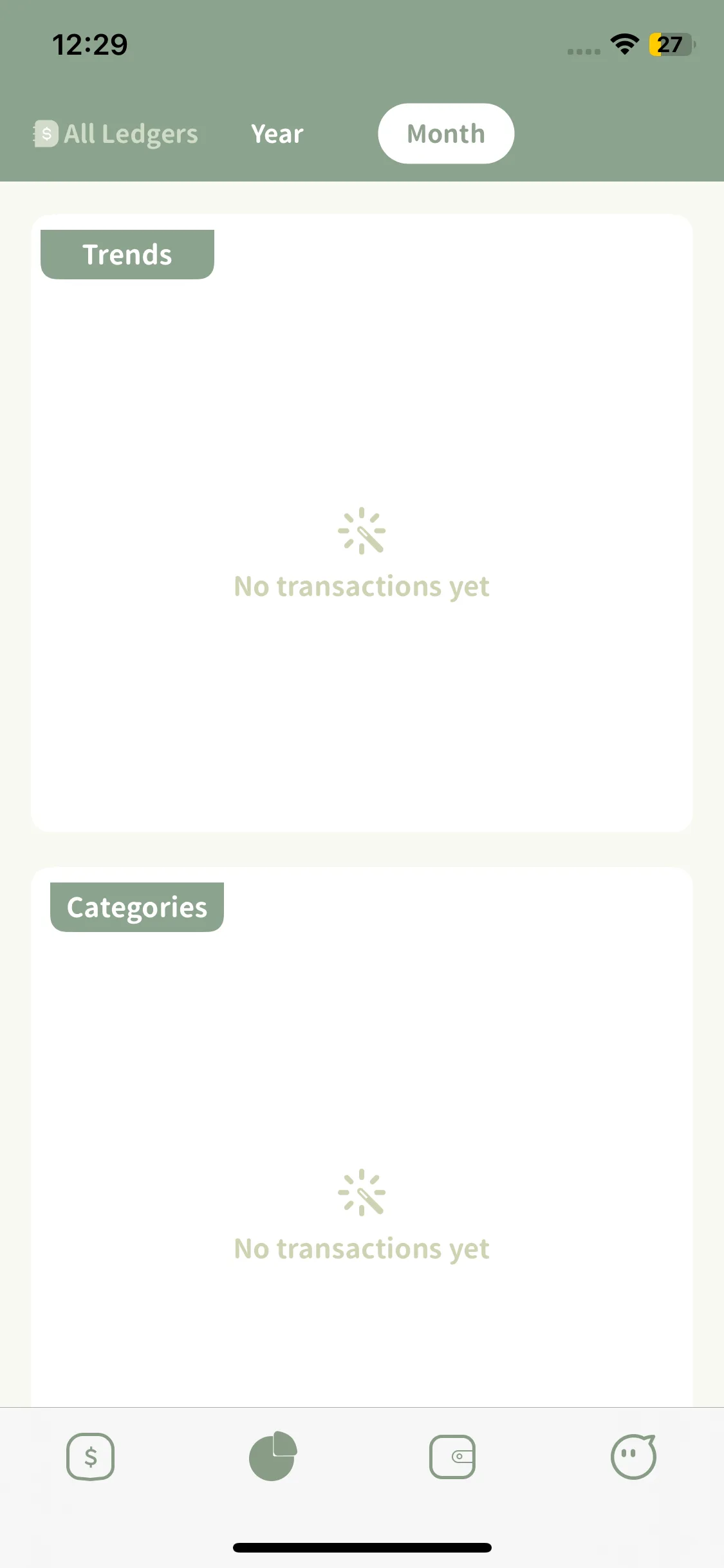Viewport: 724px width, 1568px height.
Task: Go to the wallet tab
Action: pos(452,1456)
